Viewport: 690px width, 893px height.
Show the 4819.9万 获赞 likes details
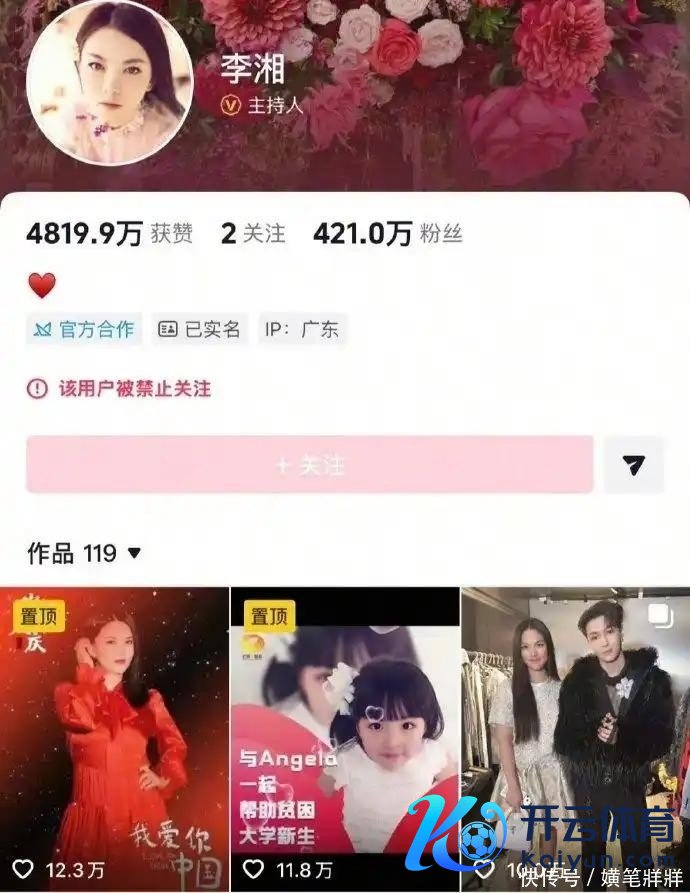coord(104,234)
